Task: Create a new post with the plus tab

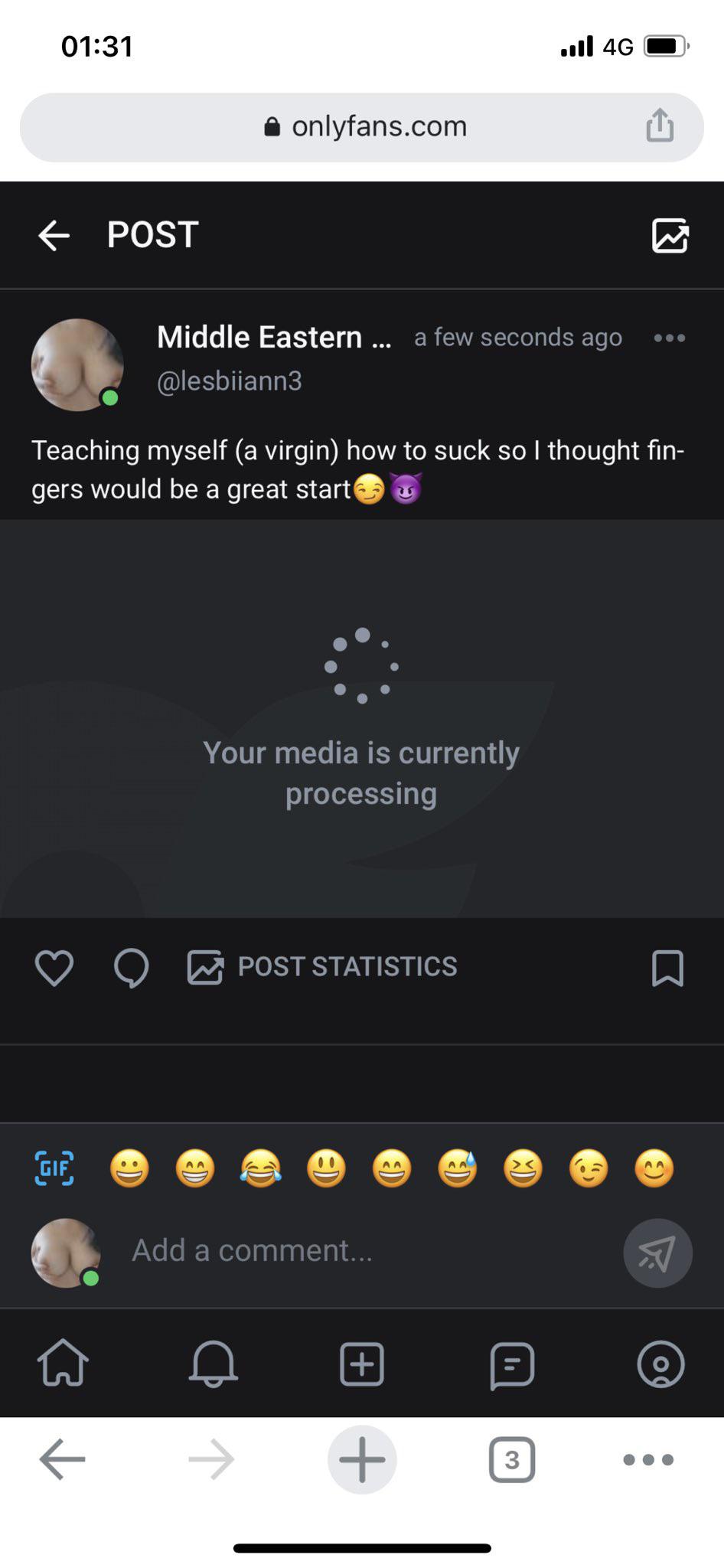Action: (x=361, y=1364)
